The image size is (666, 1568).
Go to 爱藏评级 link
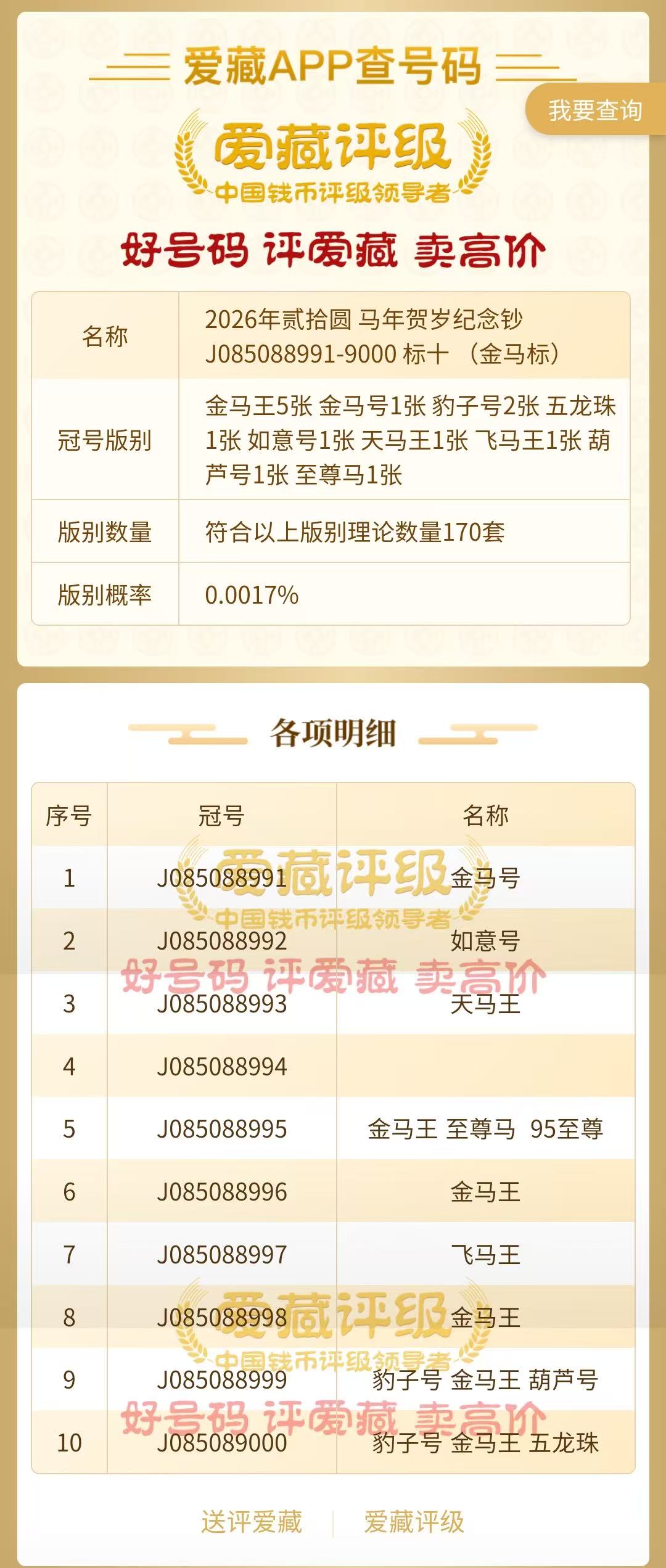(x=414, y=1522)
